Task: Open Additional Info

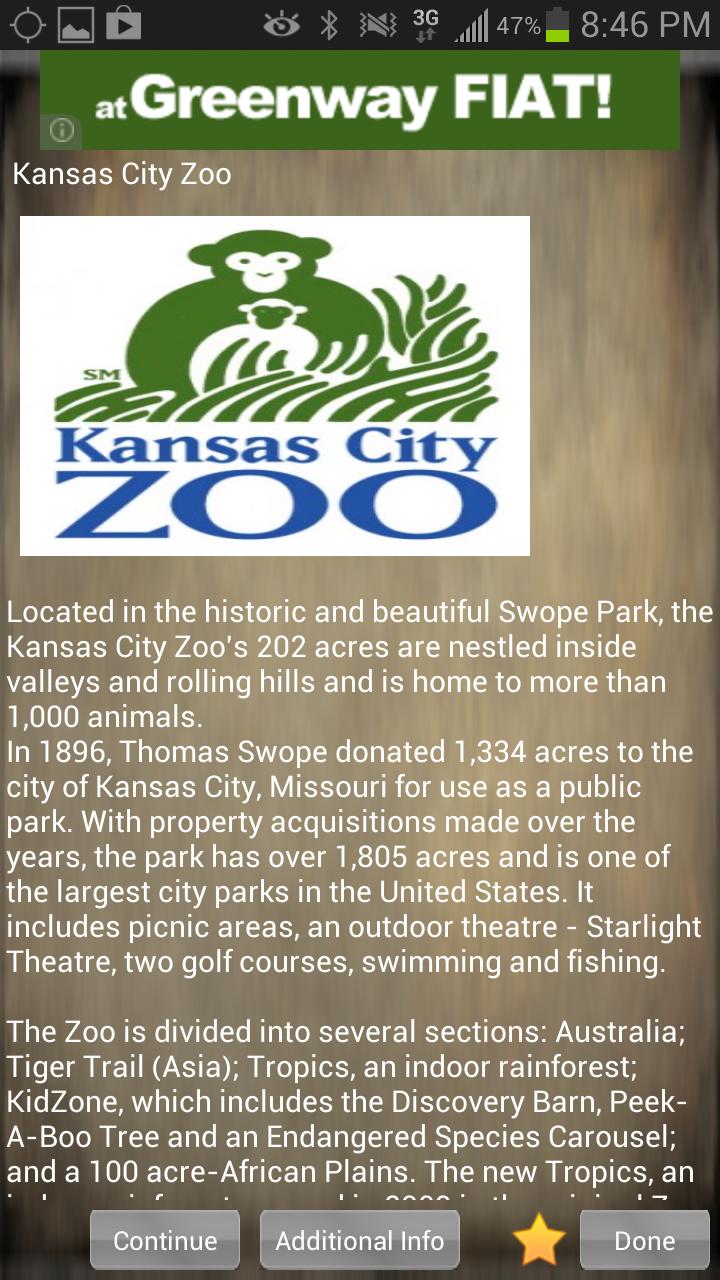Action: pos(360,1240)
